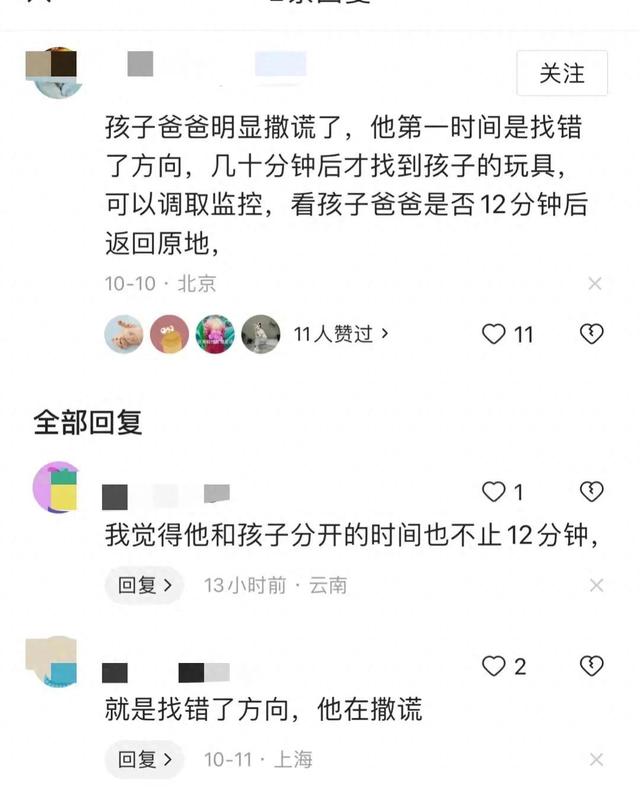Reply to the comment from 上海
Viewport: 640px width, 788px height.
click(145, 760)
